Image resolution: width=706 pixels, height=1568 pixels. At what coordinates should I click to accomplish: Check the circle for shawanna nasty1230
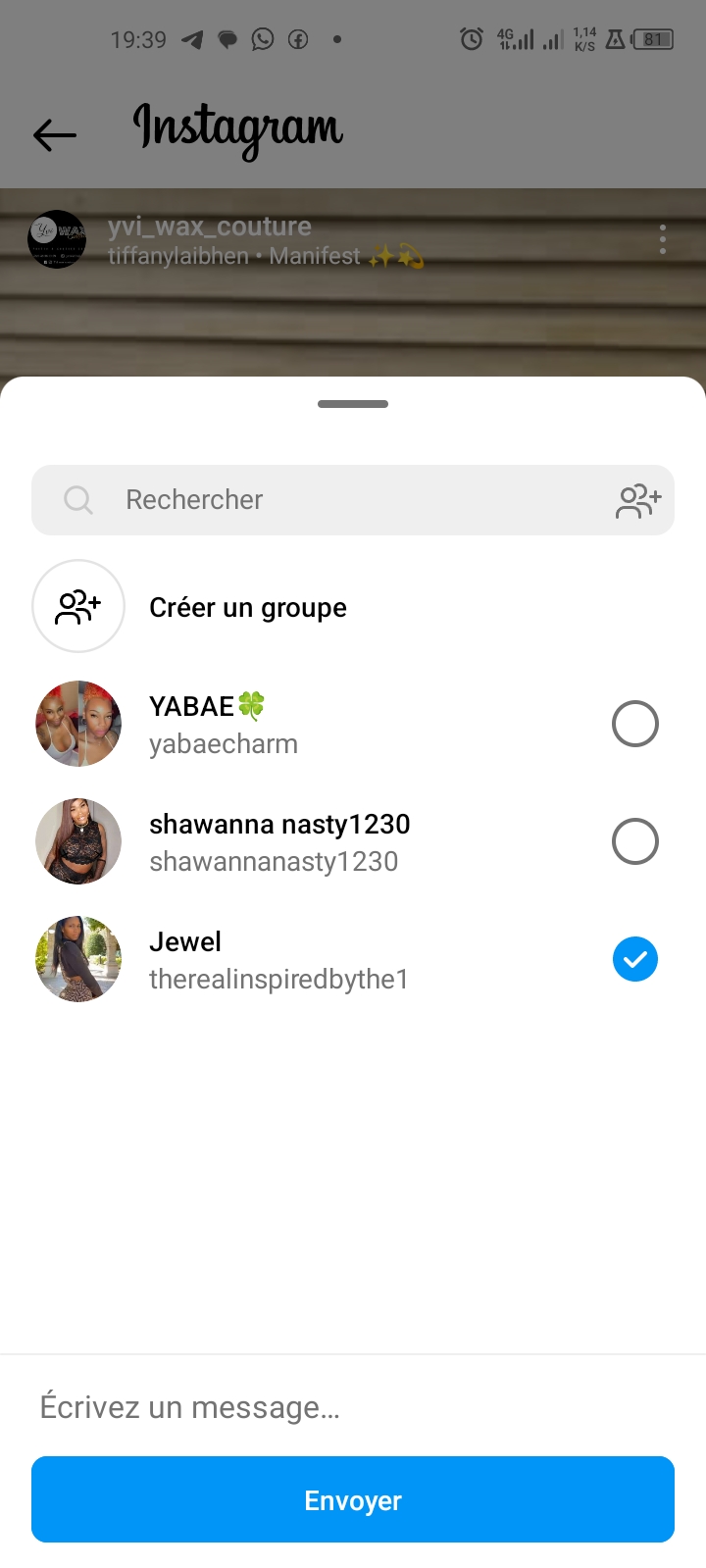pos(634,841)
